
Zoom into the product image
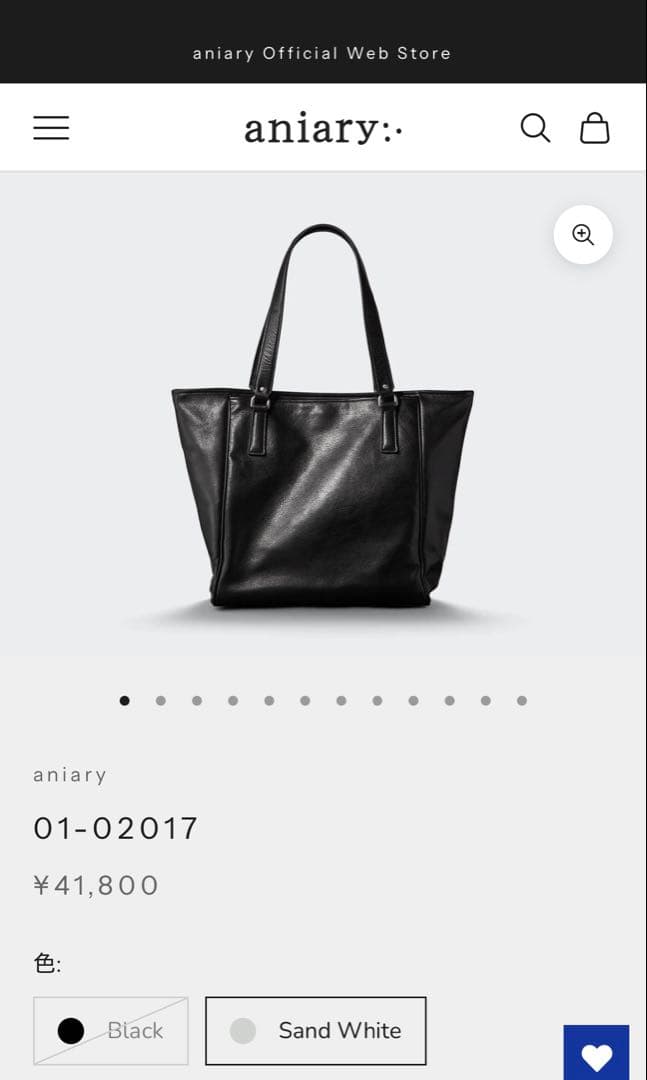583,235
